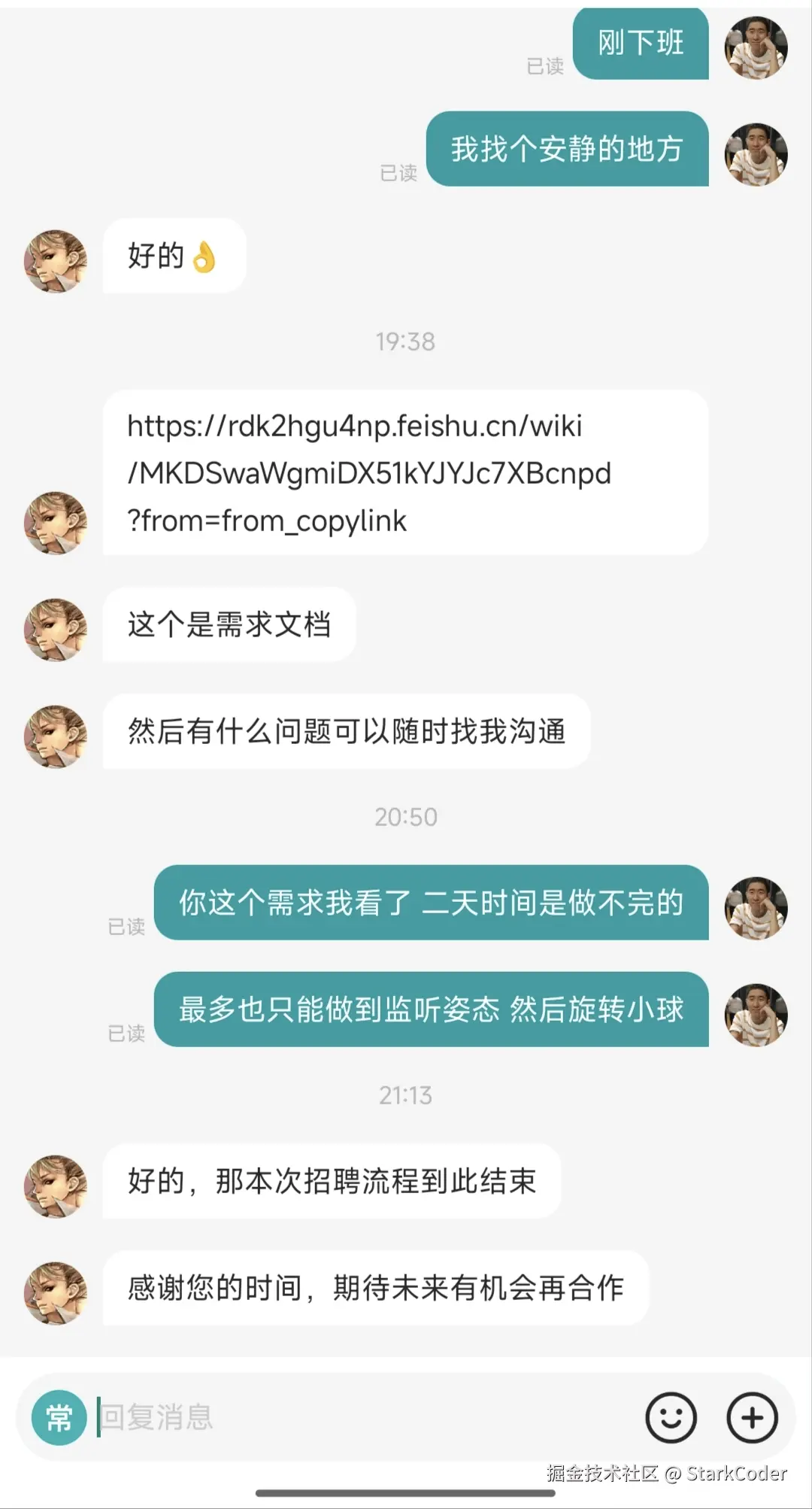Open quick phrases with the 常 icon

56,1417
